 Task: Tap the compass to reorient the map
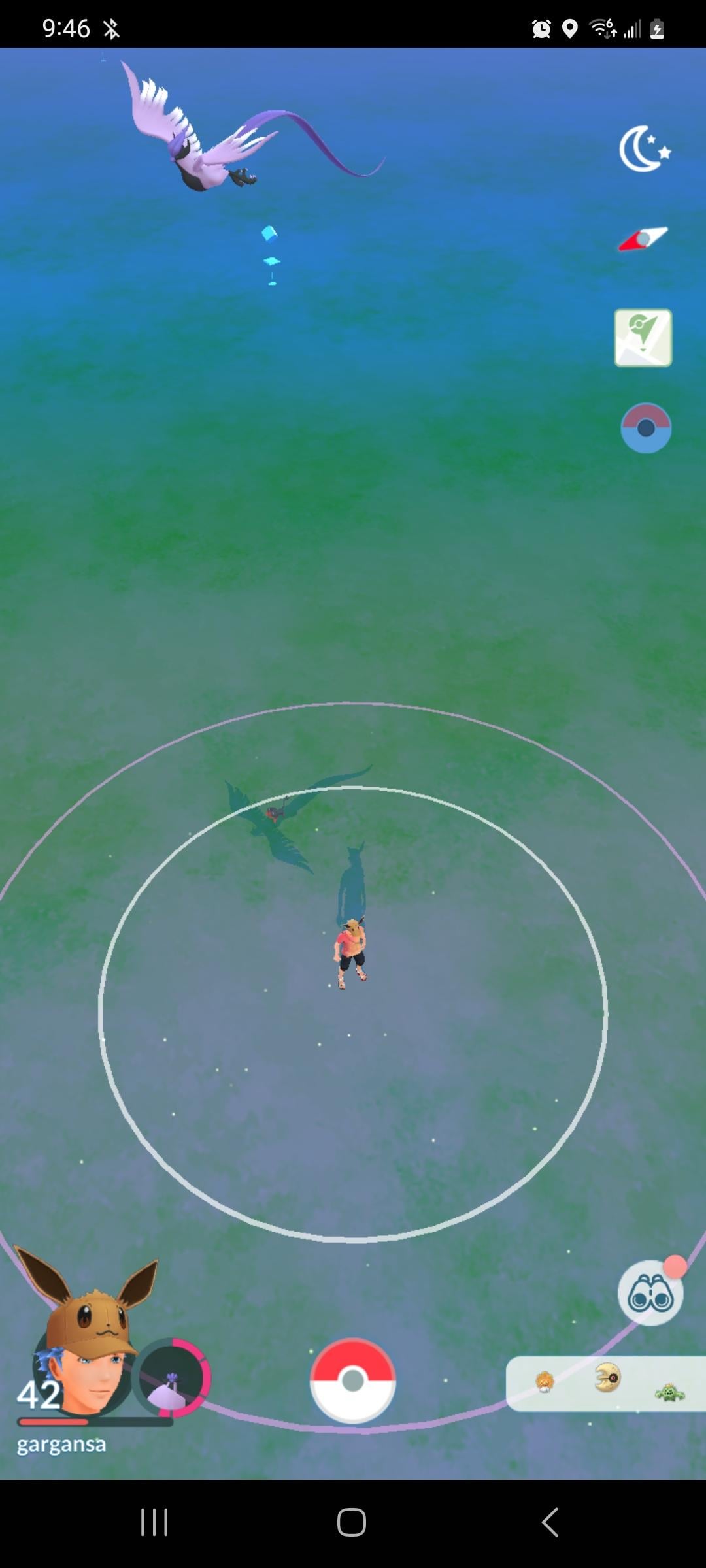643,239
